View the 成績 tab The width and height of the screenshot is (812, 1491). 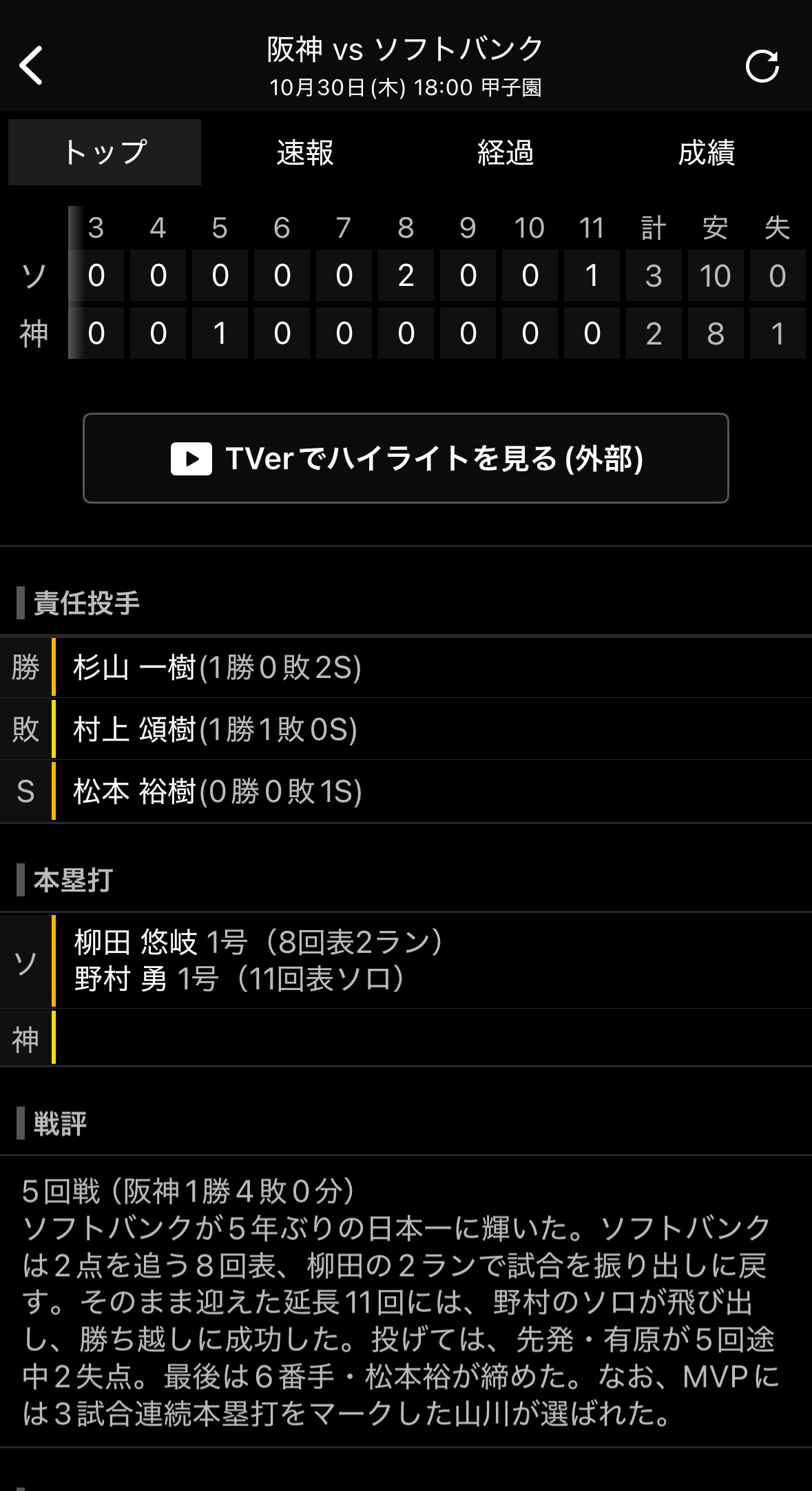(x=707, y=152)
